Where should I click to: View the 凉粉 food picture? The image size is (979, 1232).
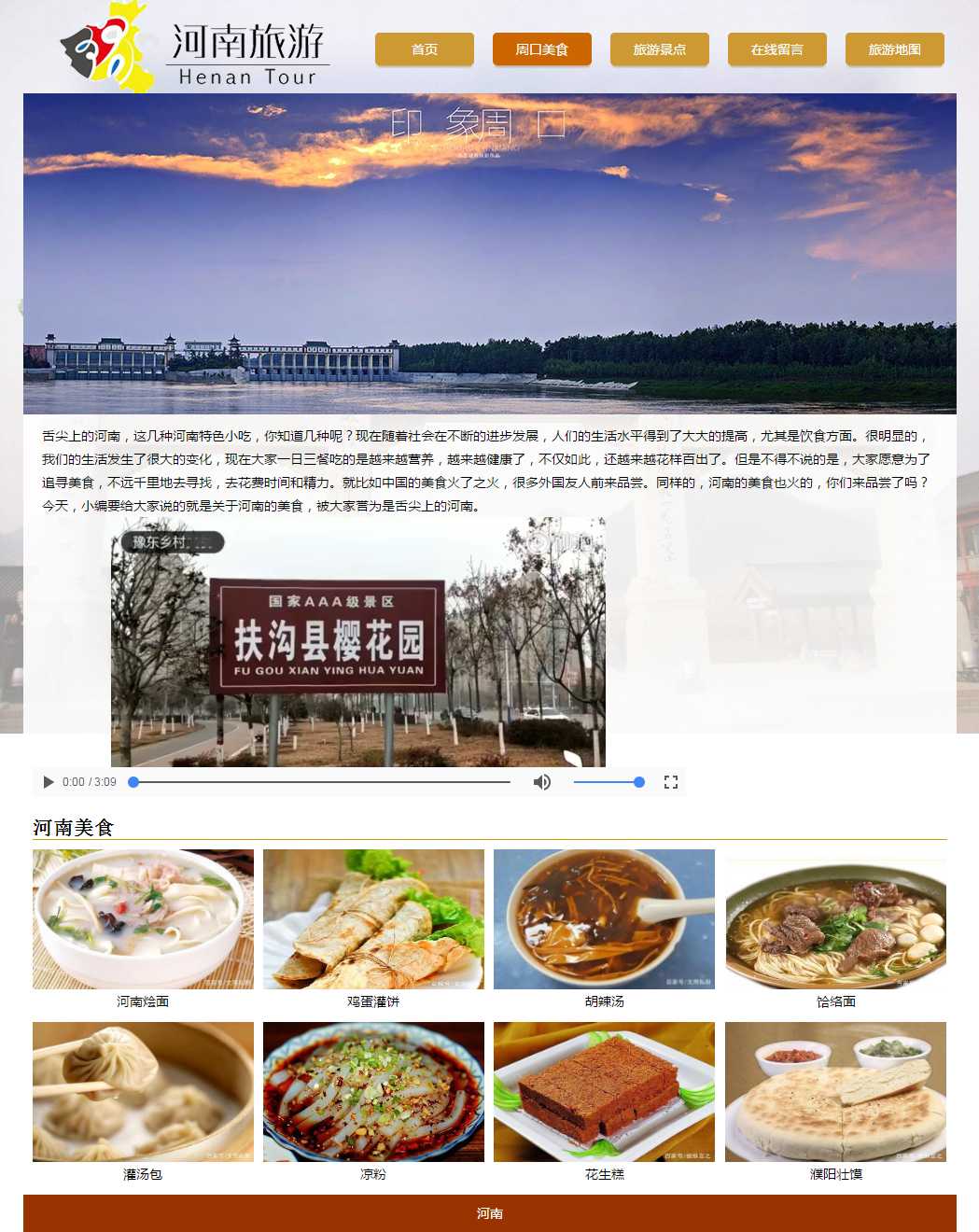pyautogui.click(x=373, y=1092)
